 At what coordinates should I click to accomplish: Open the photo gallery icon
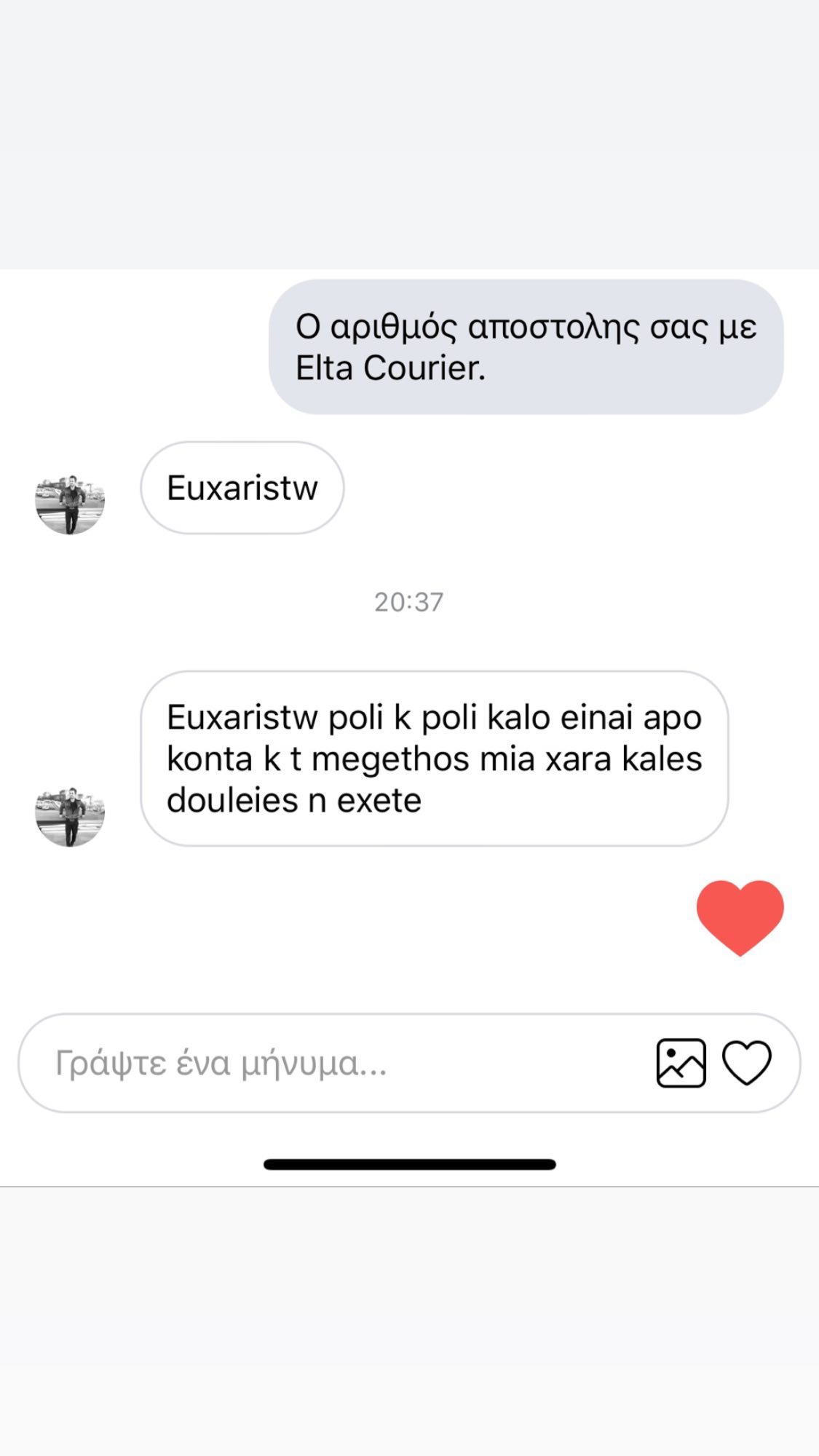[681, 1063]
